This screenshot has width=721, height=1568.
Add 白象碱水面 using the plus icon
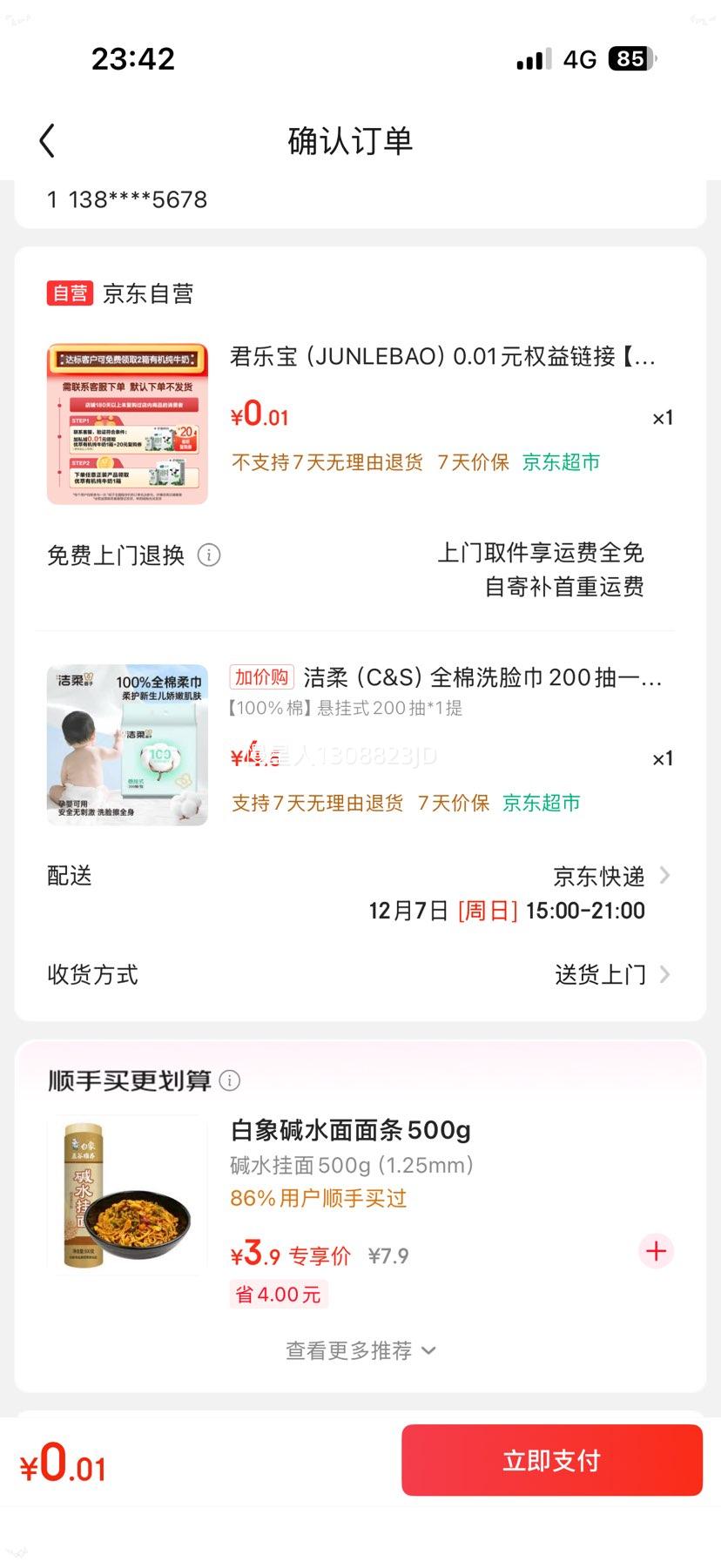coord(656,1251)
